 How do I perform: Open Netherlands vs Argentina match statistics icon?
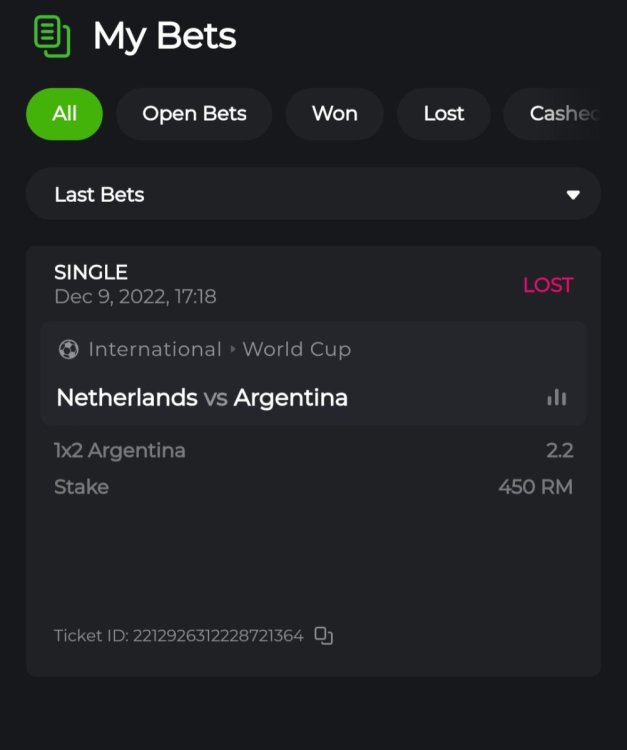click(x=557, y=398)
